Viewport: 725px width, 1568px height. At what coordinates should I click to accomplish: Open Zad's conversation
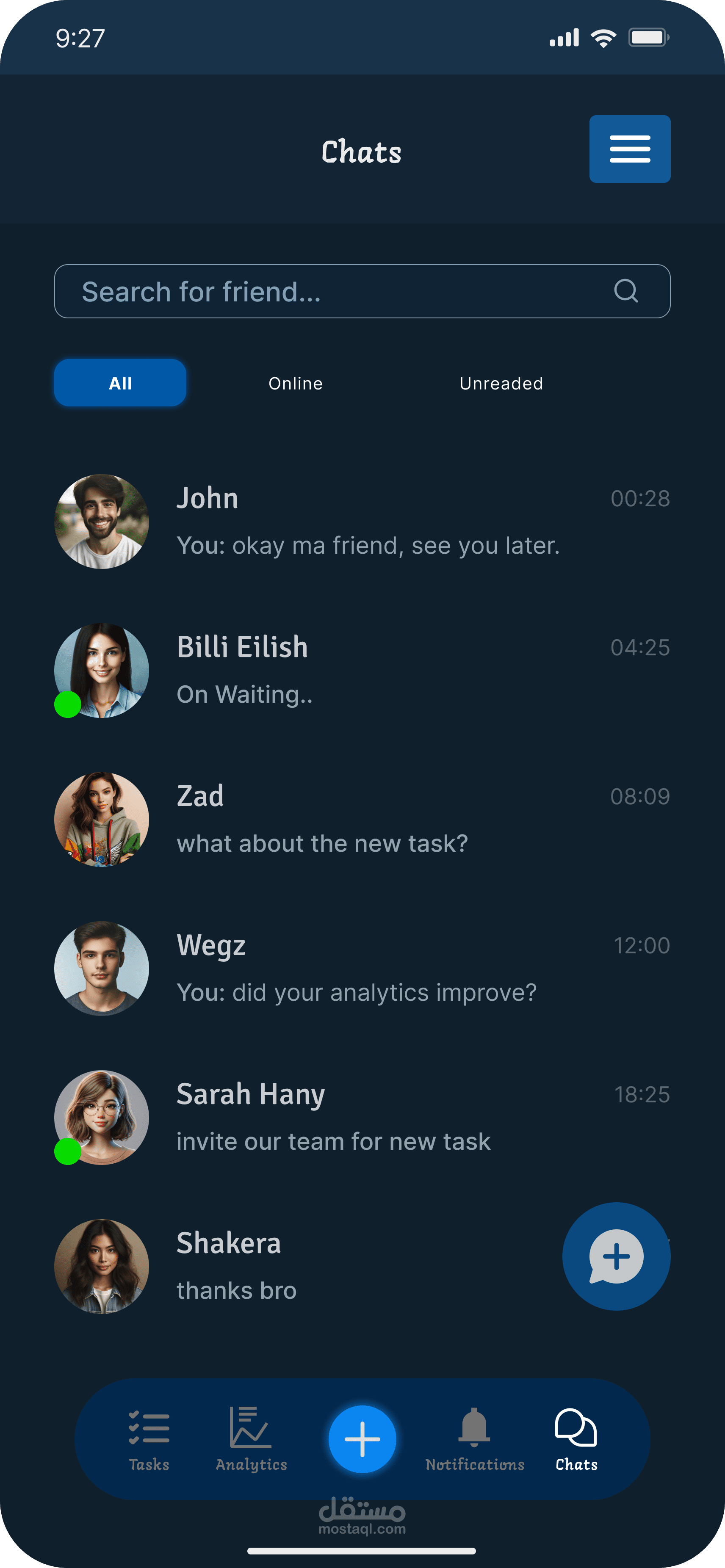(362, 819)
